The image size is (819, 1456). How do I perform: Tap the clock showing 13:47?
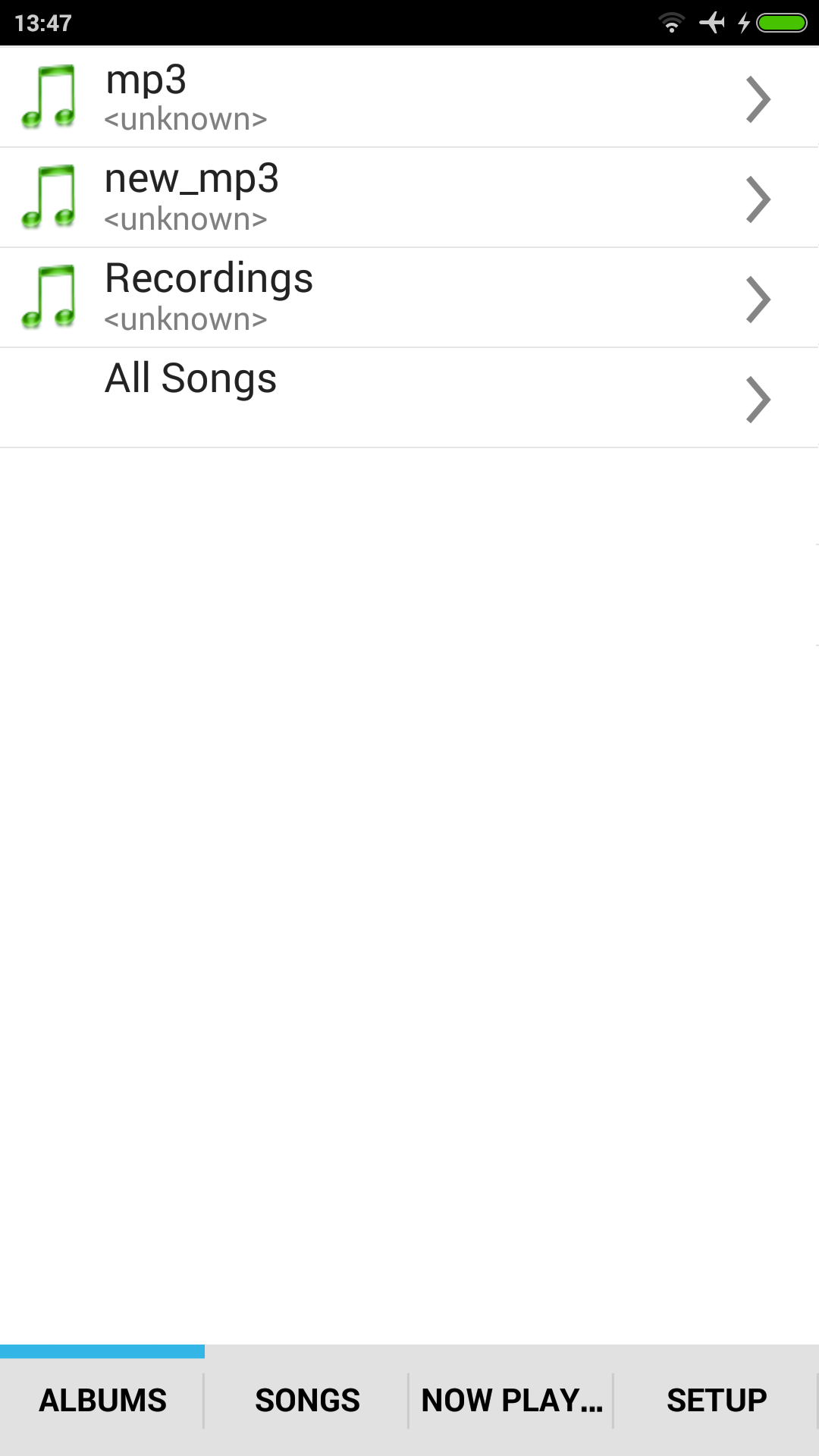[x=42, y=23]
